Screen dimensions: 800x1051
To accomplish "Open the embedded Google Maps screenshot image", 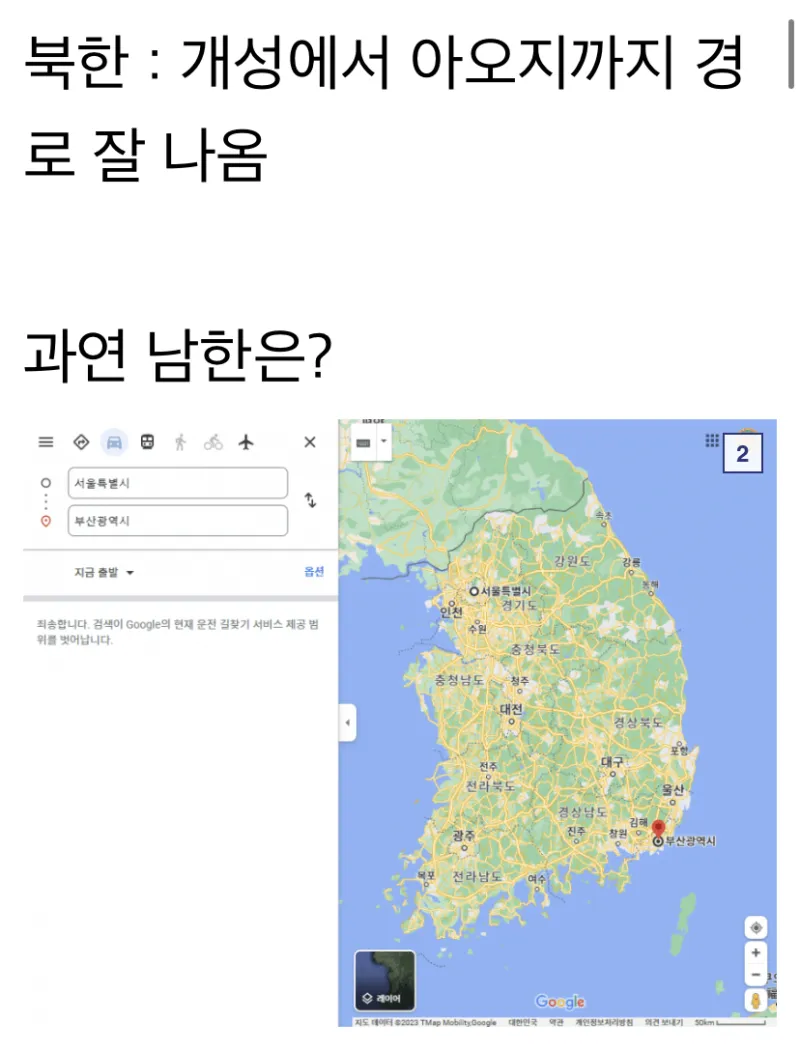I will (400, 722).
